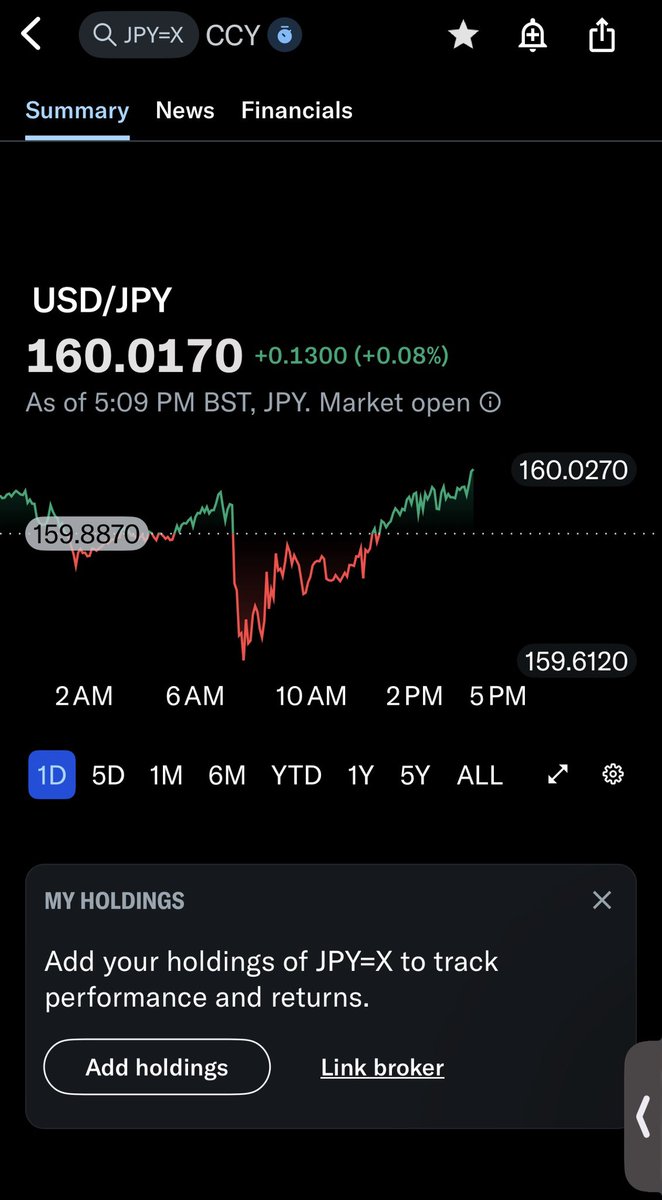The image size is (662, 1200).
Task: Show the YTD chart range
Action: [296, 775]
